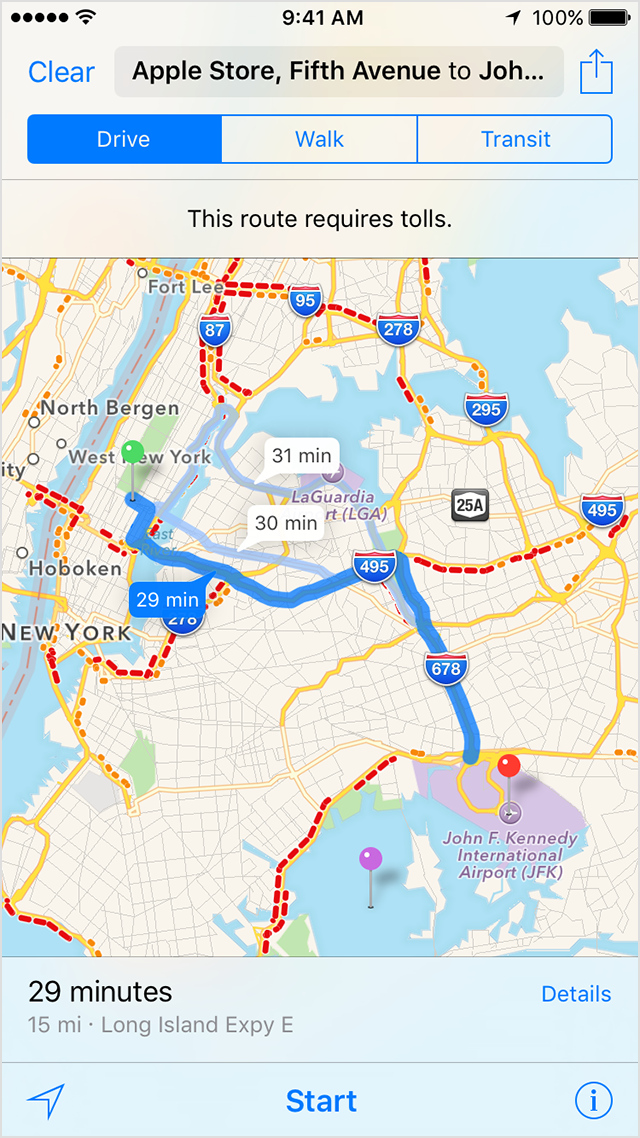Open route Details
The height and width of the screenshot is (1138, 640).
pos(576,994)
